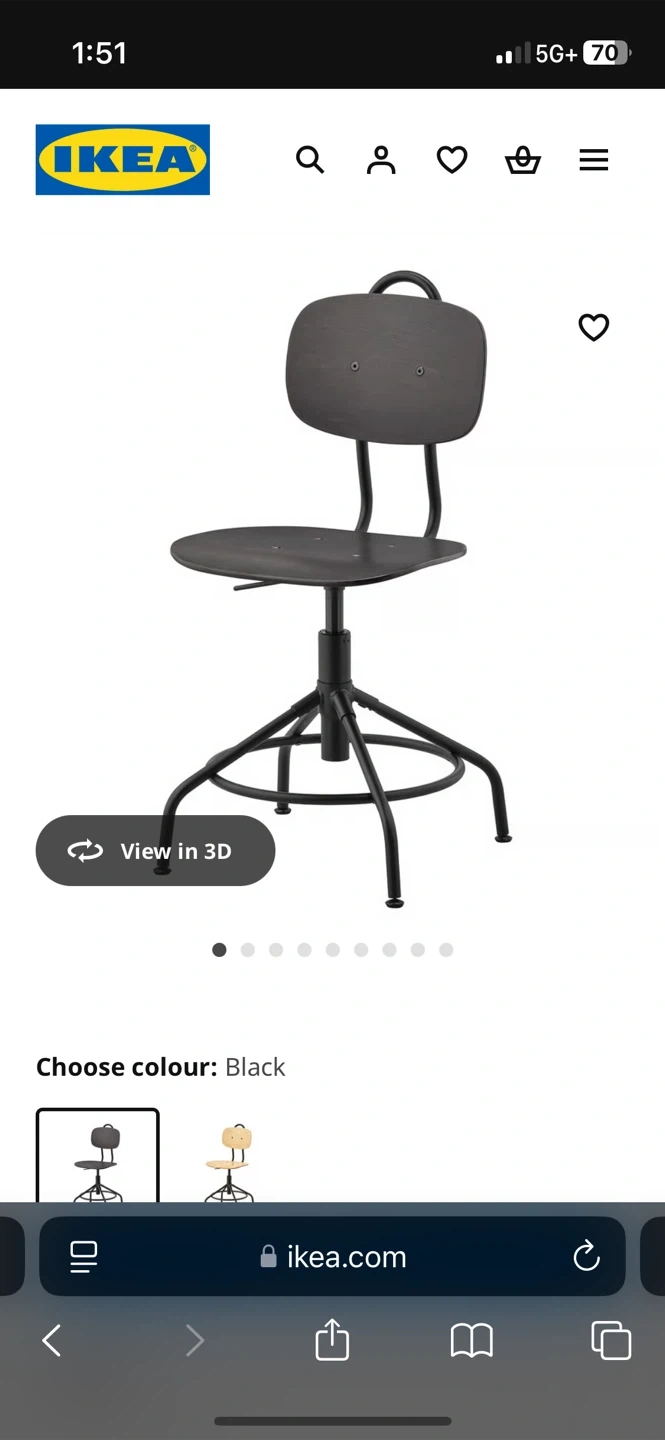Open the IKEA site search
665x1440 pixels.
[310, 160]
